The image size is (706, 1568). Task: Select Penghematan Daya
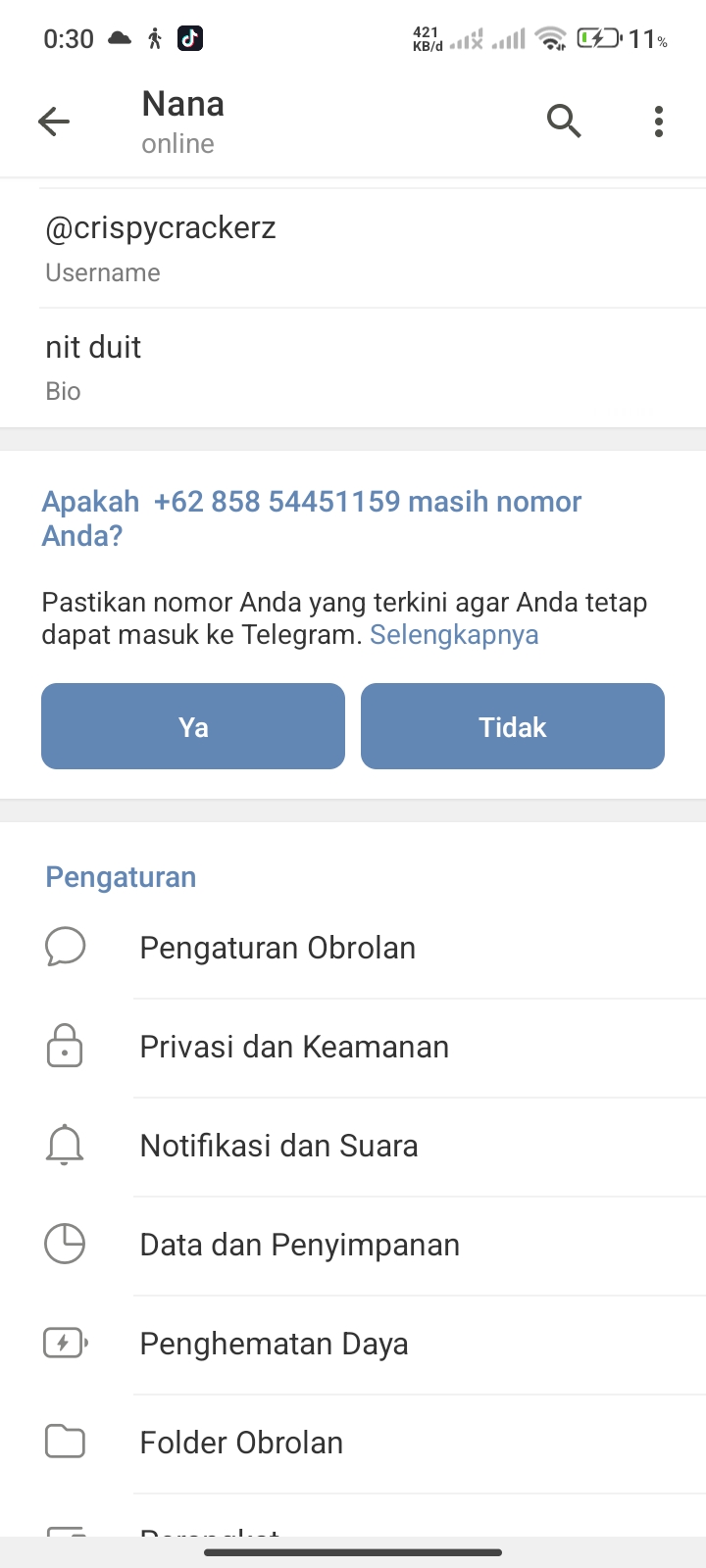point(353,1345)
